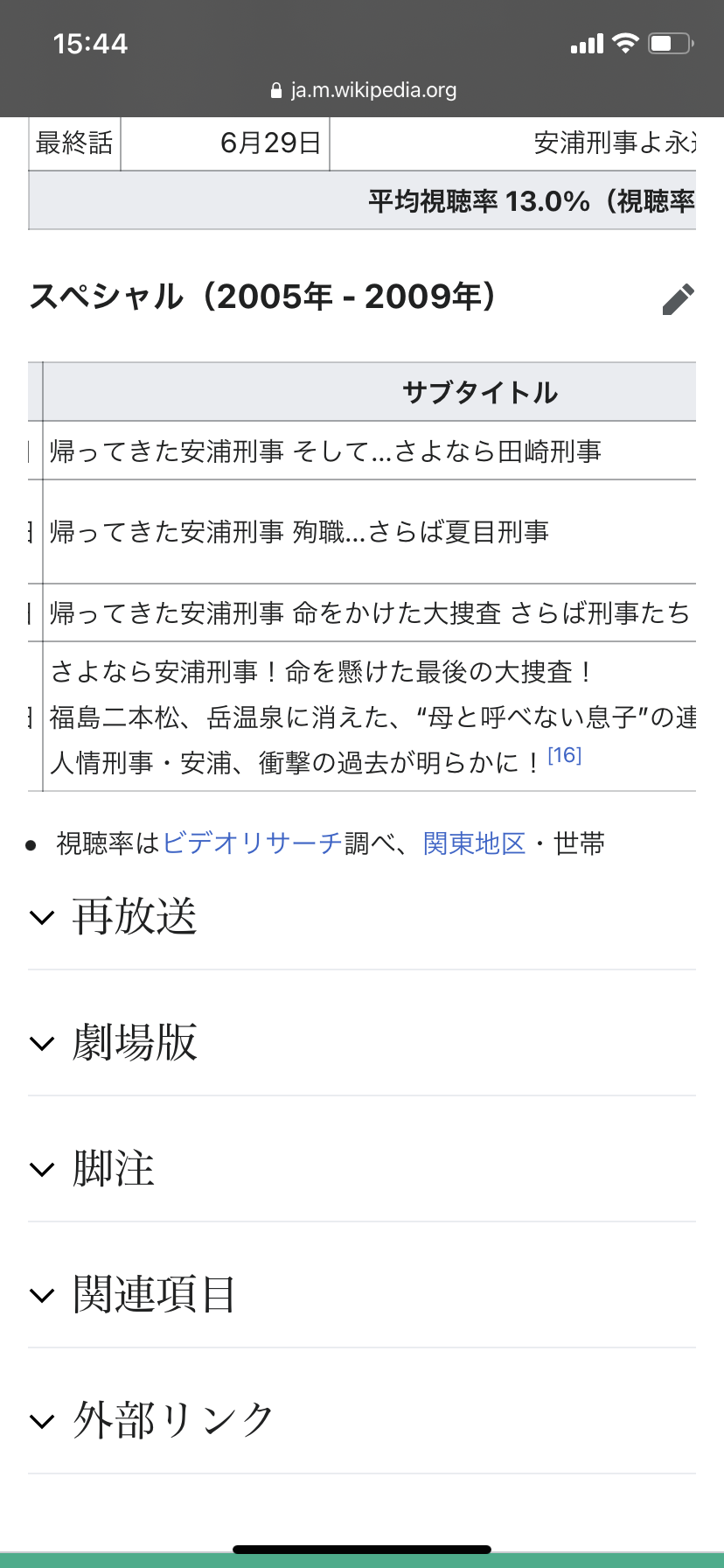Expand the 劇場版 section
This screenshot has width=724, height=1568.
[362, 1043]
